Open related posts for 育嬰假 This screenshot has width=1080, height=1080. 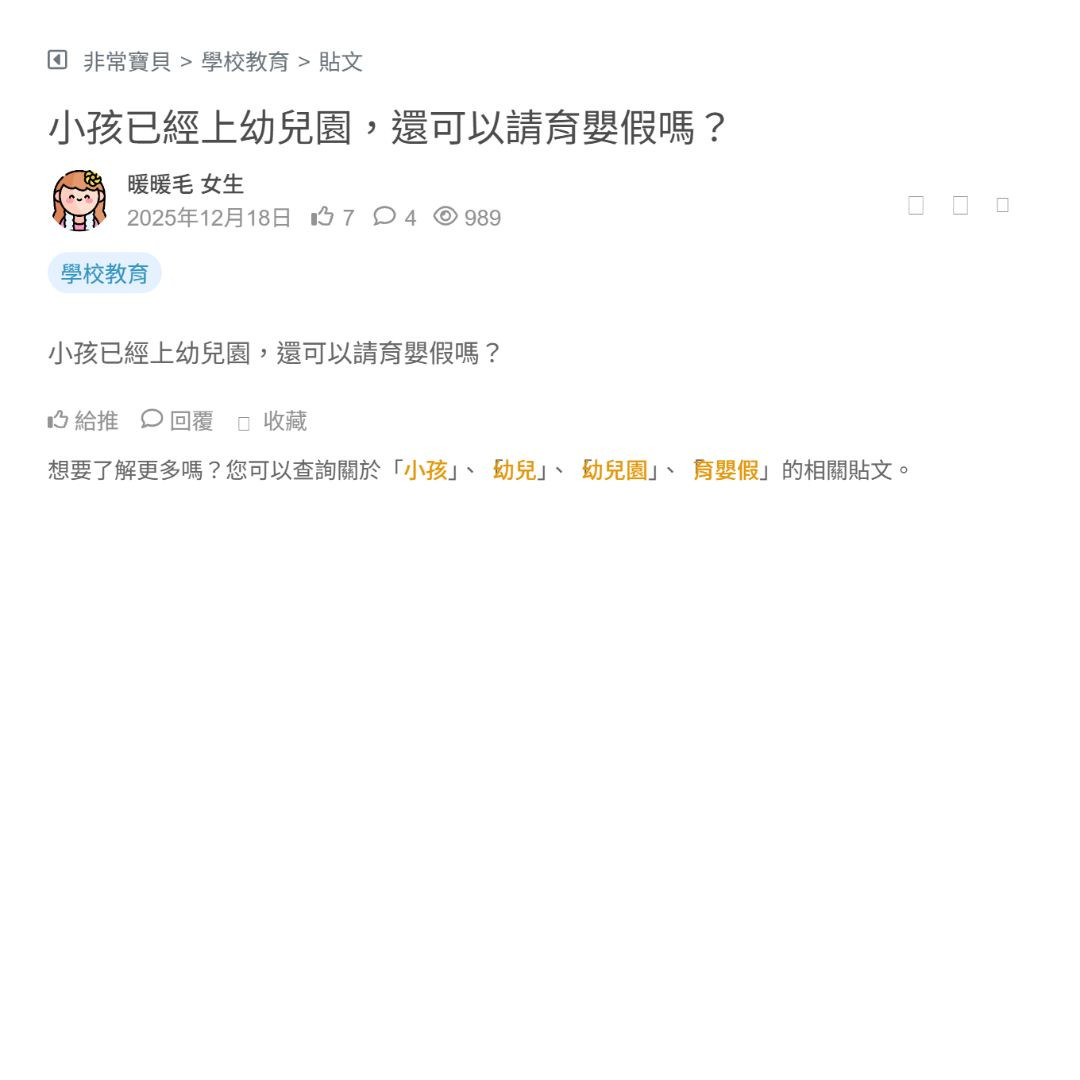[x=726, y=470]
